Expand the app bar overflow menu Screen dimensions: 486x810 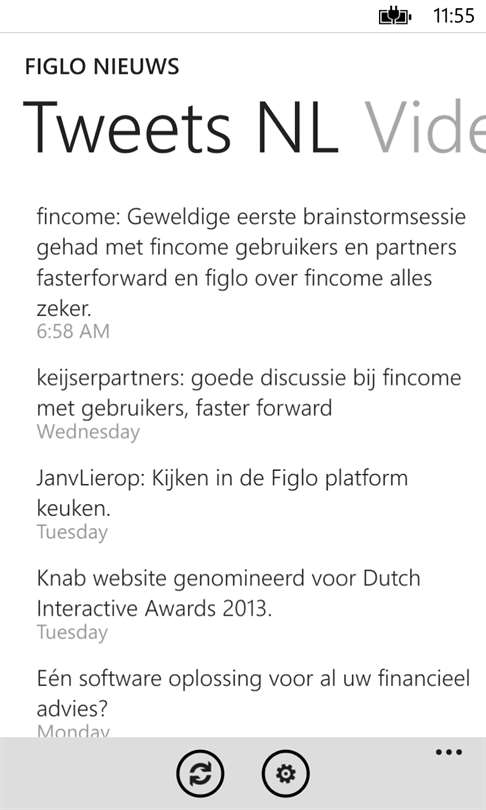[448, 753]
